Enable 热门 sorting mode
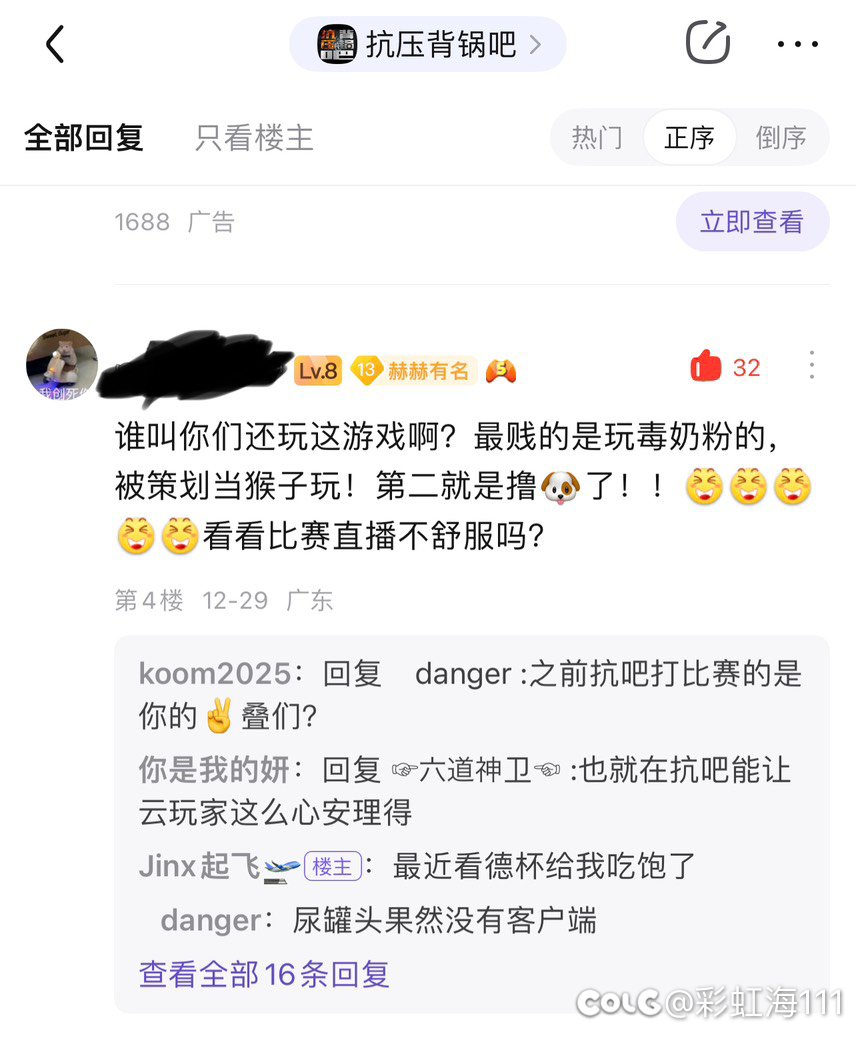The width and height of the screenshot is (856, 1039). click(596, 139)
